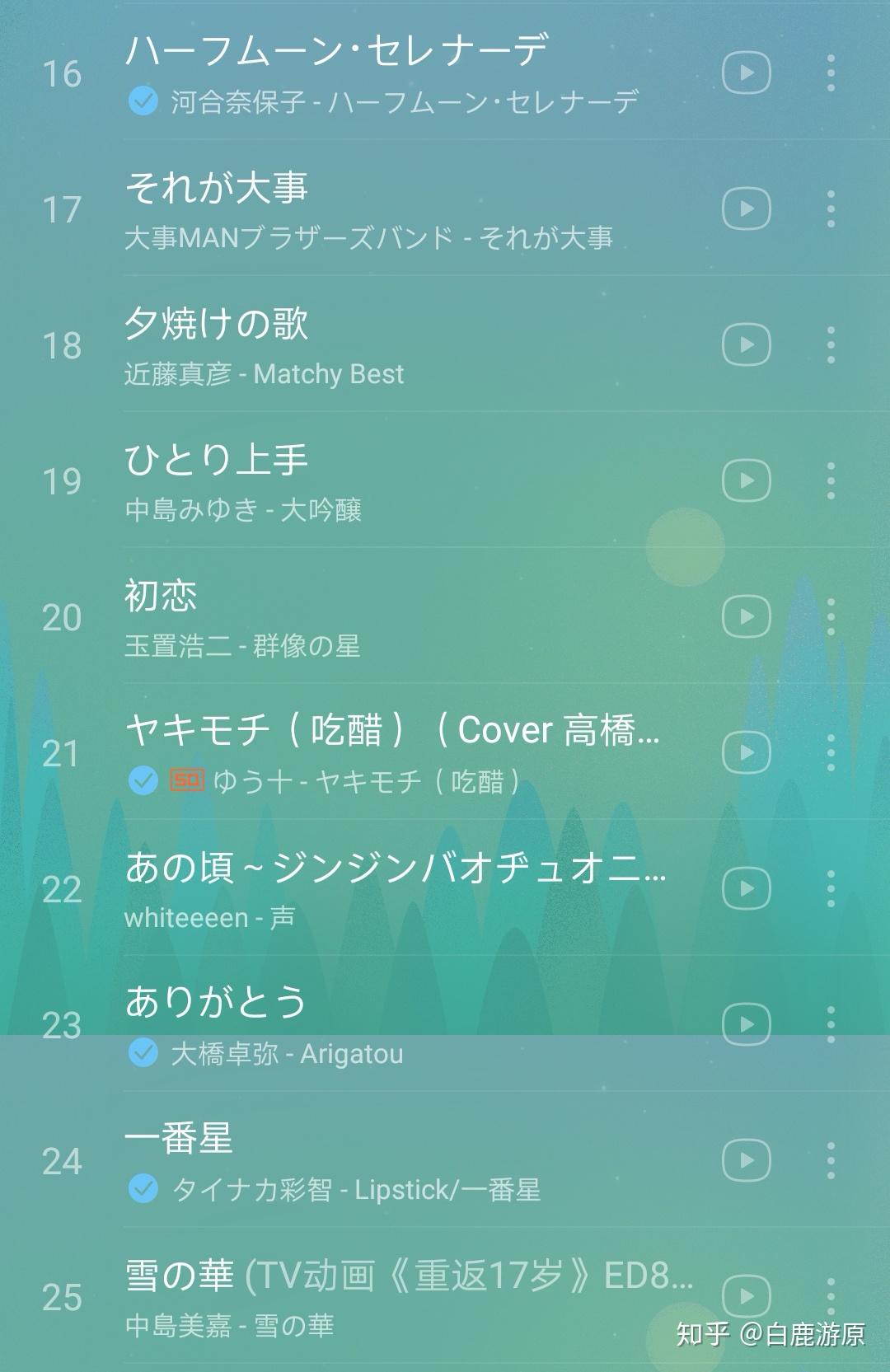Viewport: 890px width, 1372px height.
Task: Open more options for 夕焼けの歌
Action: [x=831, y=345]
